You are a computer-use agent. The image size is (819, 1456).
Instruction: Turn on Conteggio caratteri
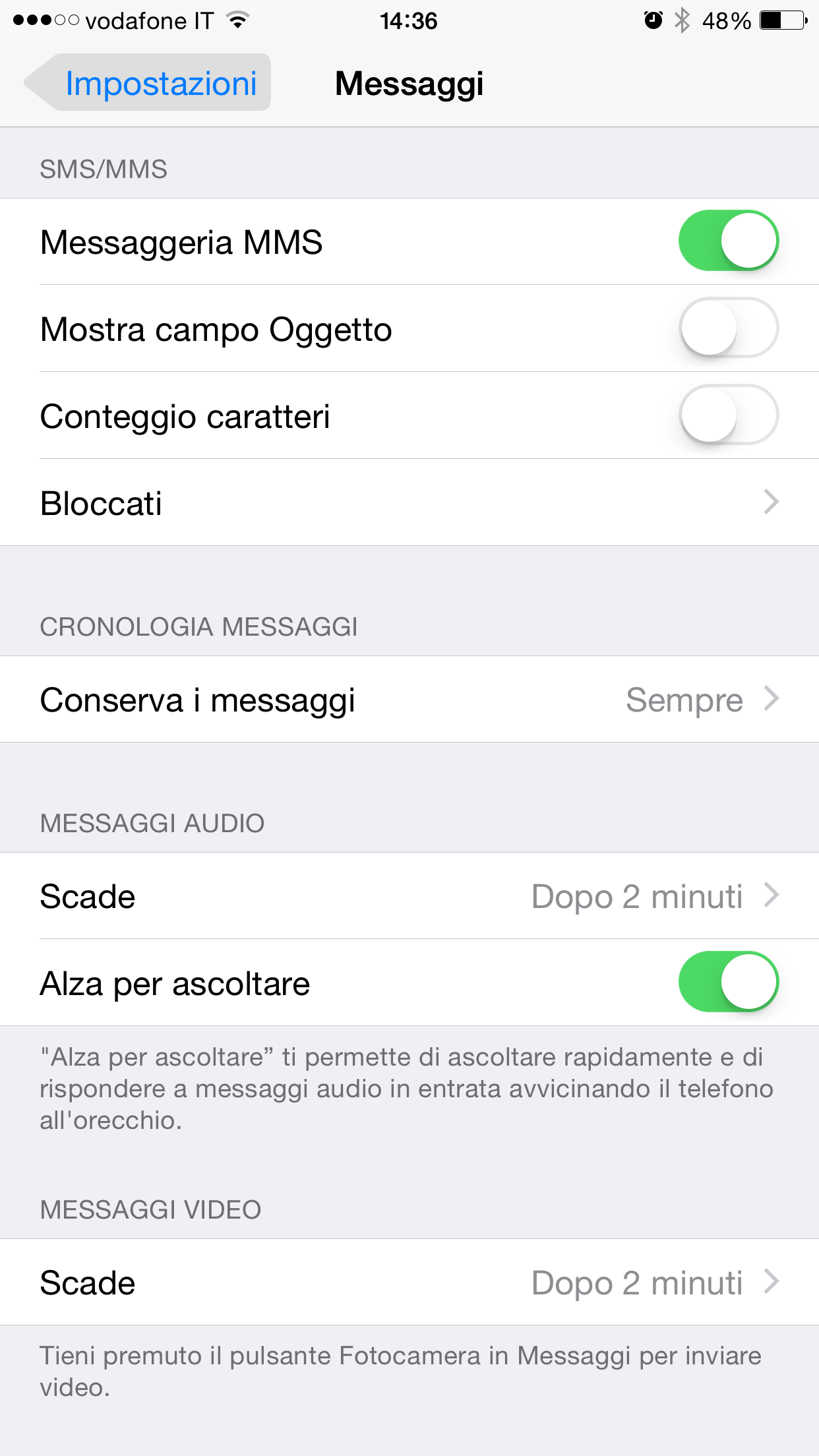point(728,415)
